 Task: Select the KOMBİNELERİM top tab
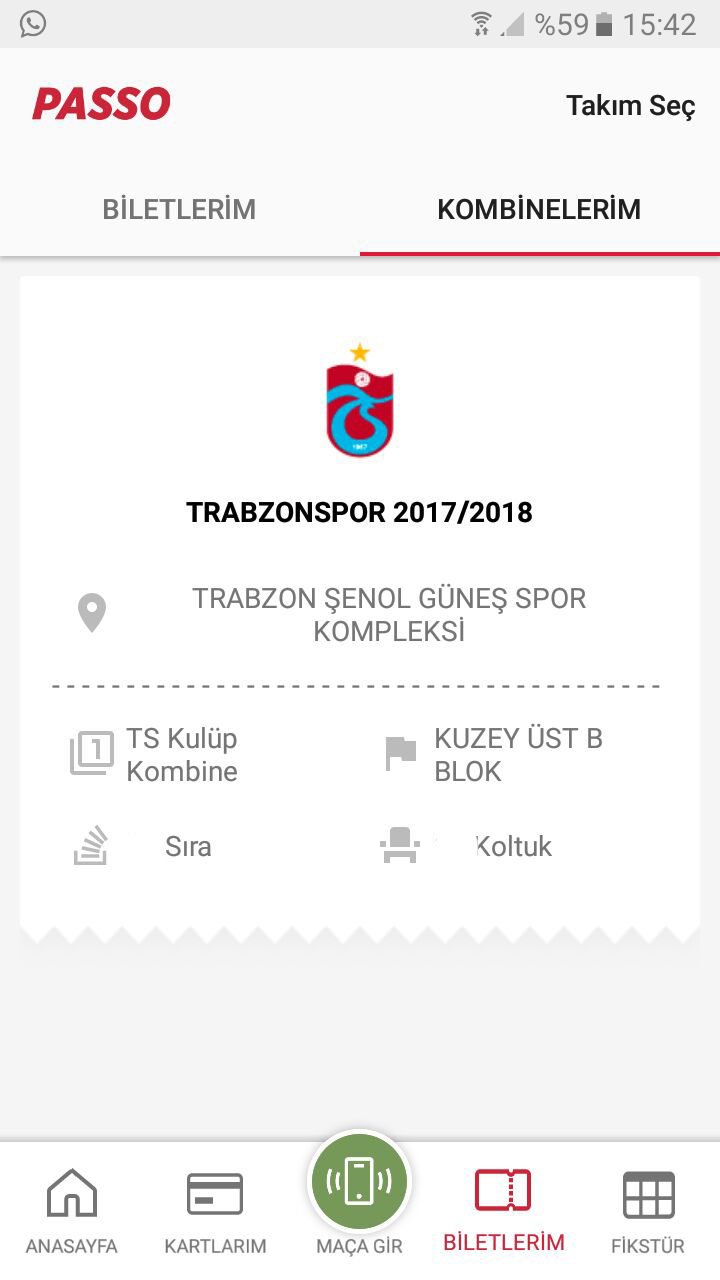(x=539, y=210)
